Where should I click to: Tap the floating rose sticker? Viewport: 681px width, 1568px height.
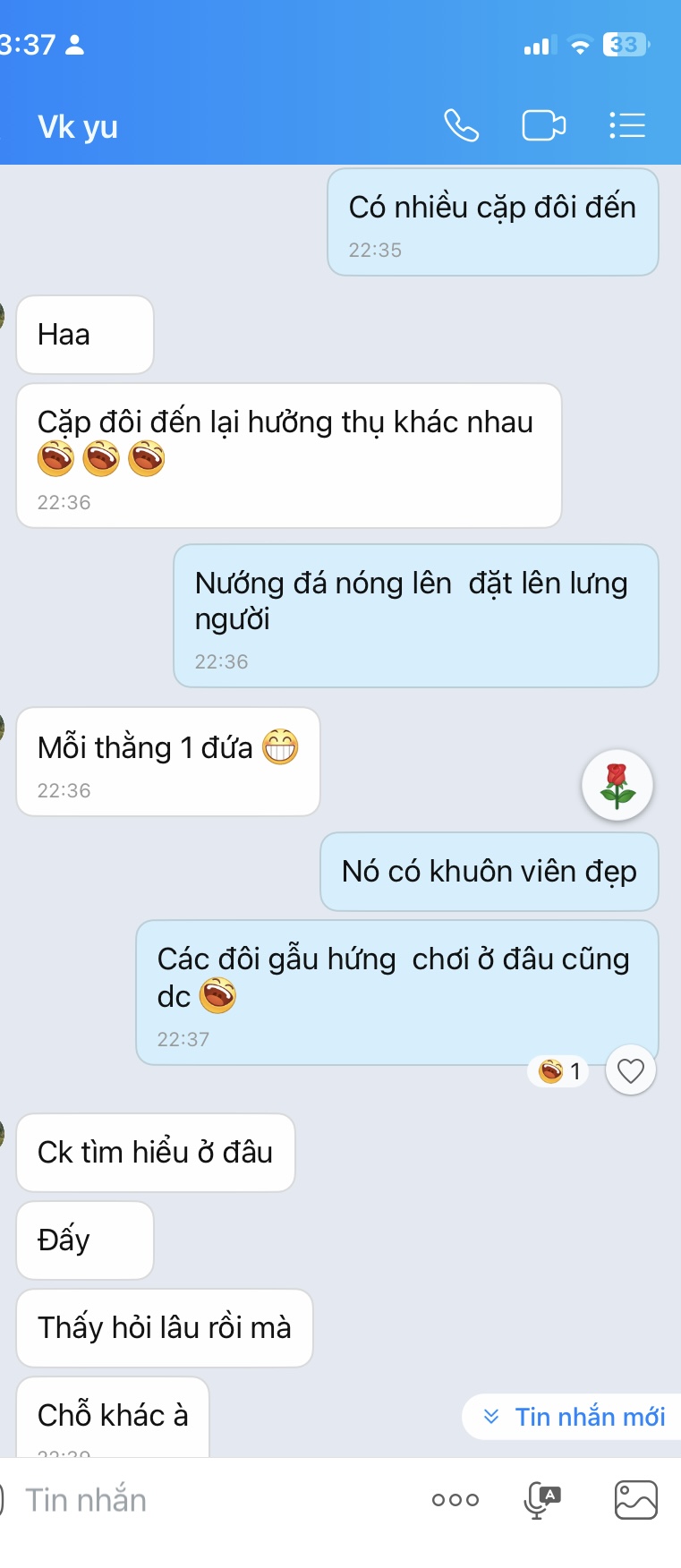(617, 785)
